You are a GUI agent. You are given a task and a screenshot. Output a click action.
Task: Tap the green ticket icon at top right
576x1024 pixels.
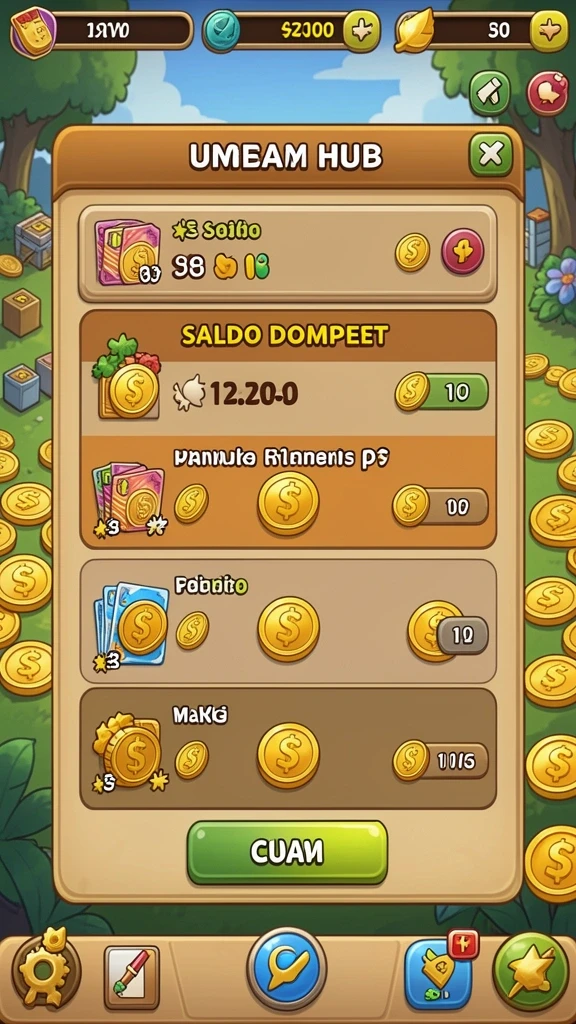click(490, 93)
